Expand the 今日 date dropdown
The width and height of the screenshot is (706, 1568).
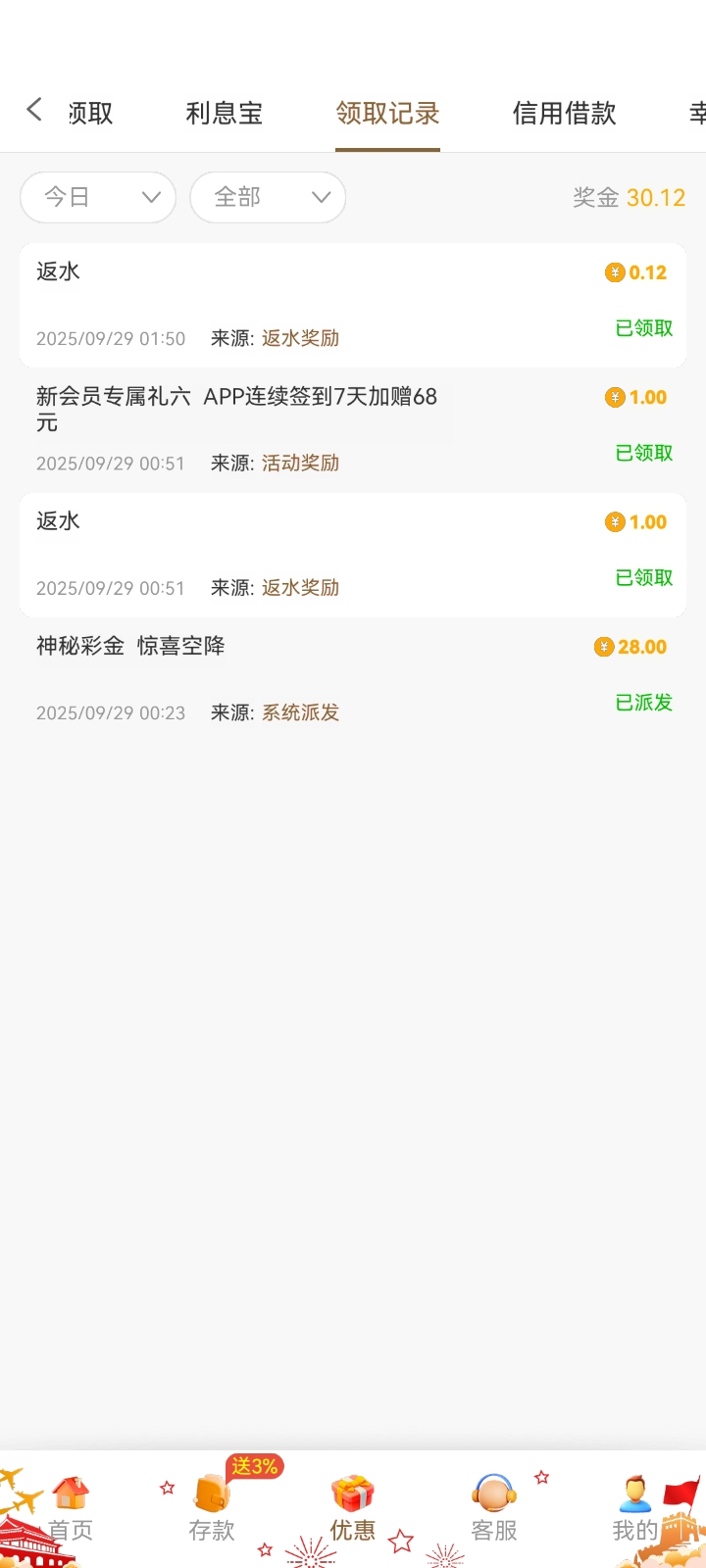98,197
